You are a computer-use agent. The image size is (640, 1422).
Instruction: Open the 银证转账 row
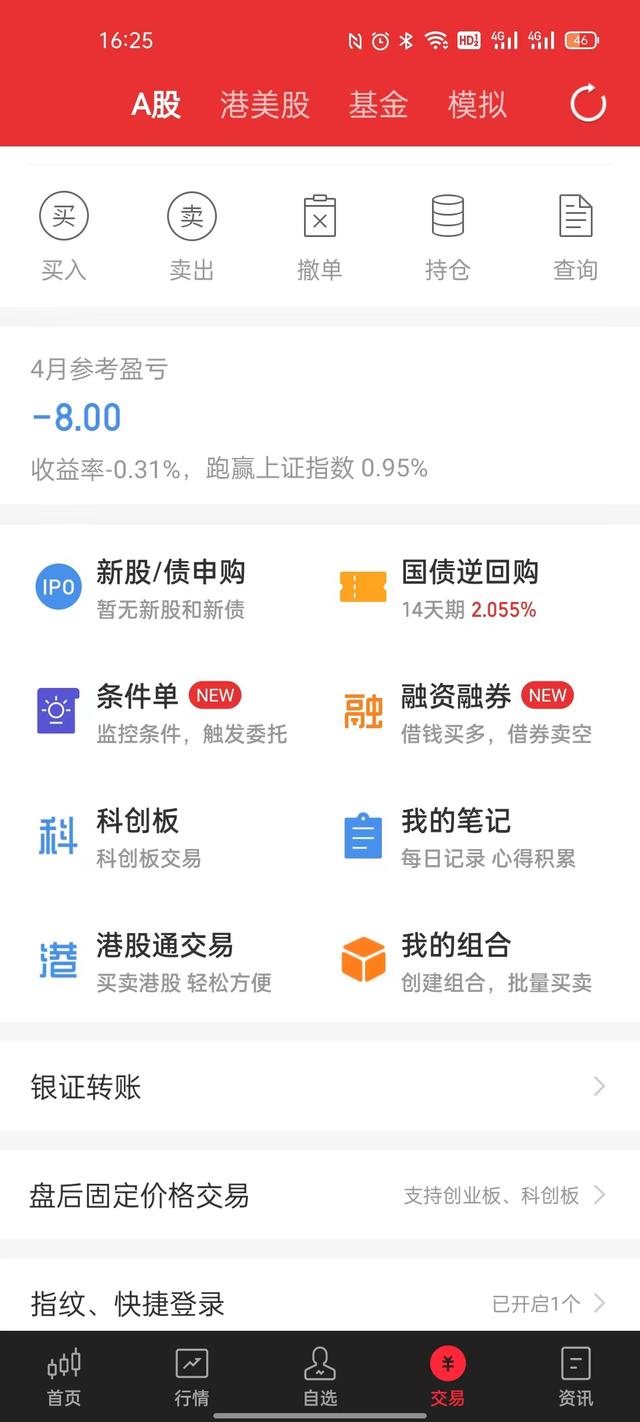tap(320, 1087)
